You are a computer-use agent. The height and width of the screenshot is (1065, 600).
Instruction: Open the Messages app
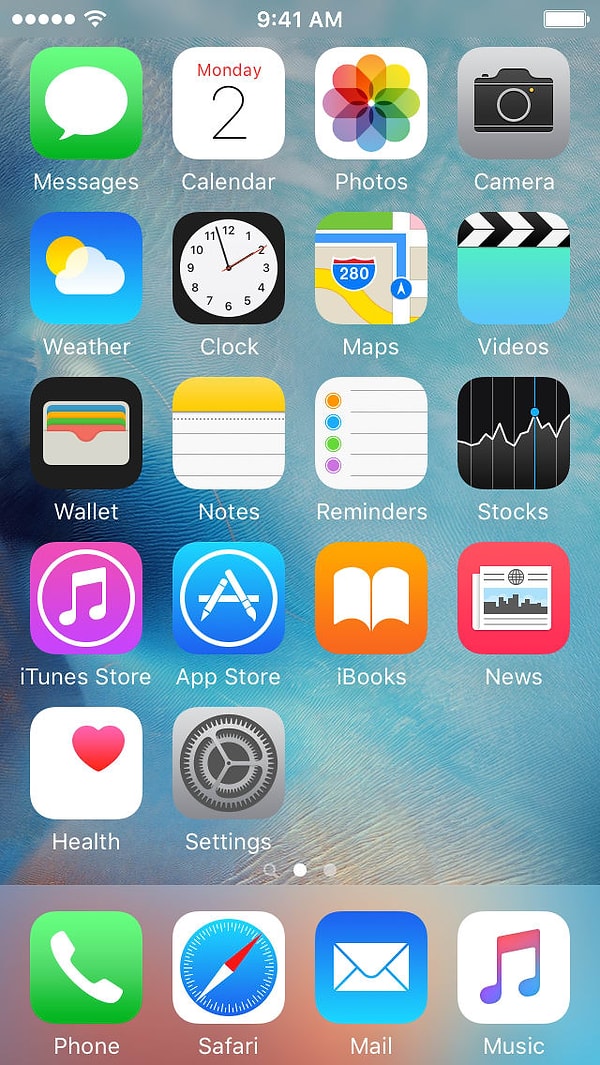(86, 103)
